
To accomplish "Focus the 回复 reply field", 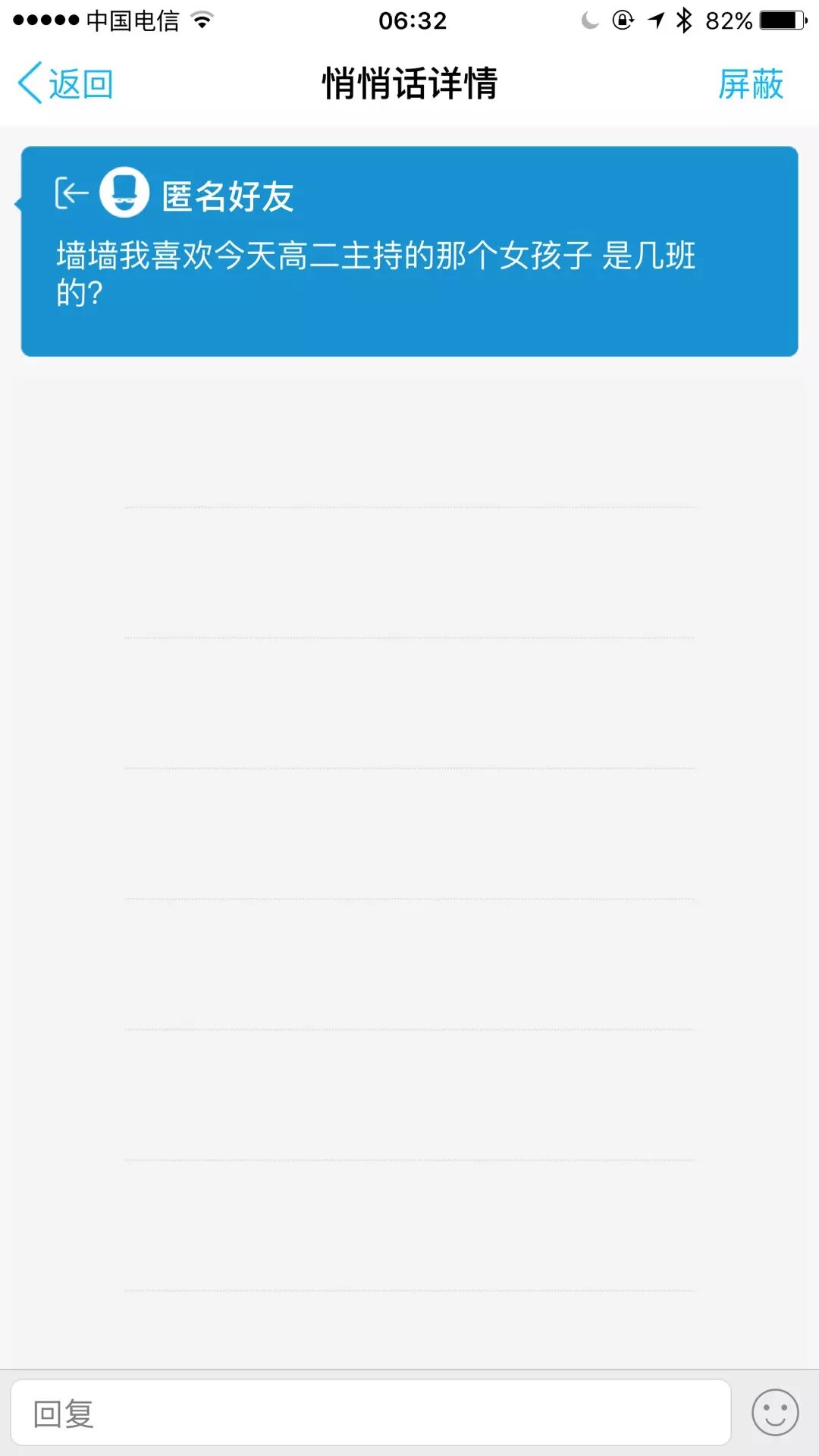I will [x=370, y=1413].
